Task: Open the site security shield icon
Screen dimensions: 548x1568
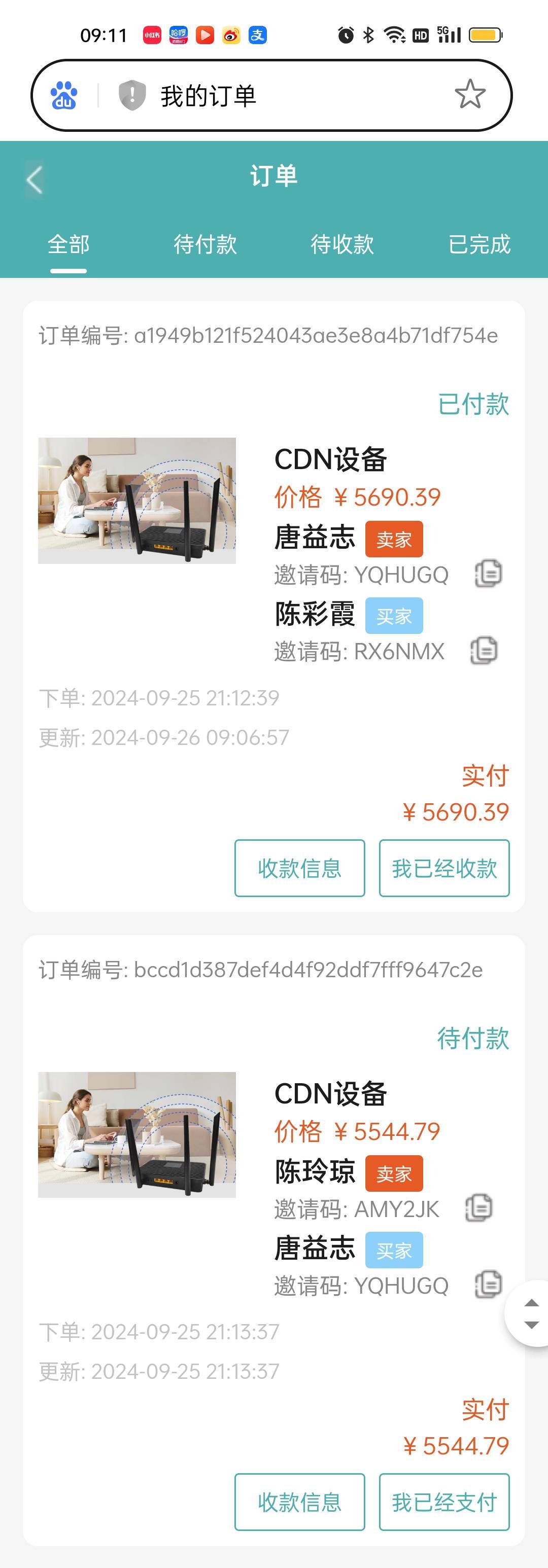Action: (132, 95)
